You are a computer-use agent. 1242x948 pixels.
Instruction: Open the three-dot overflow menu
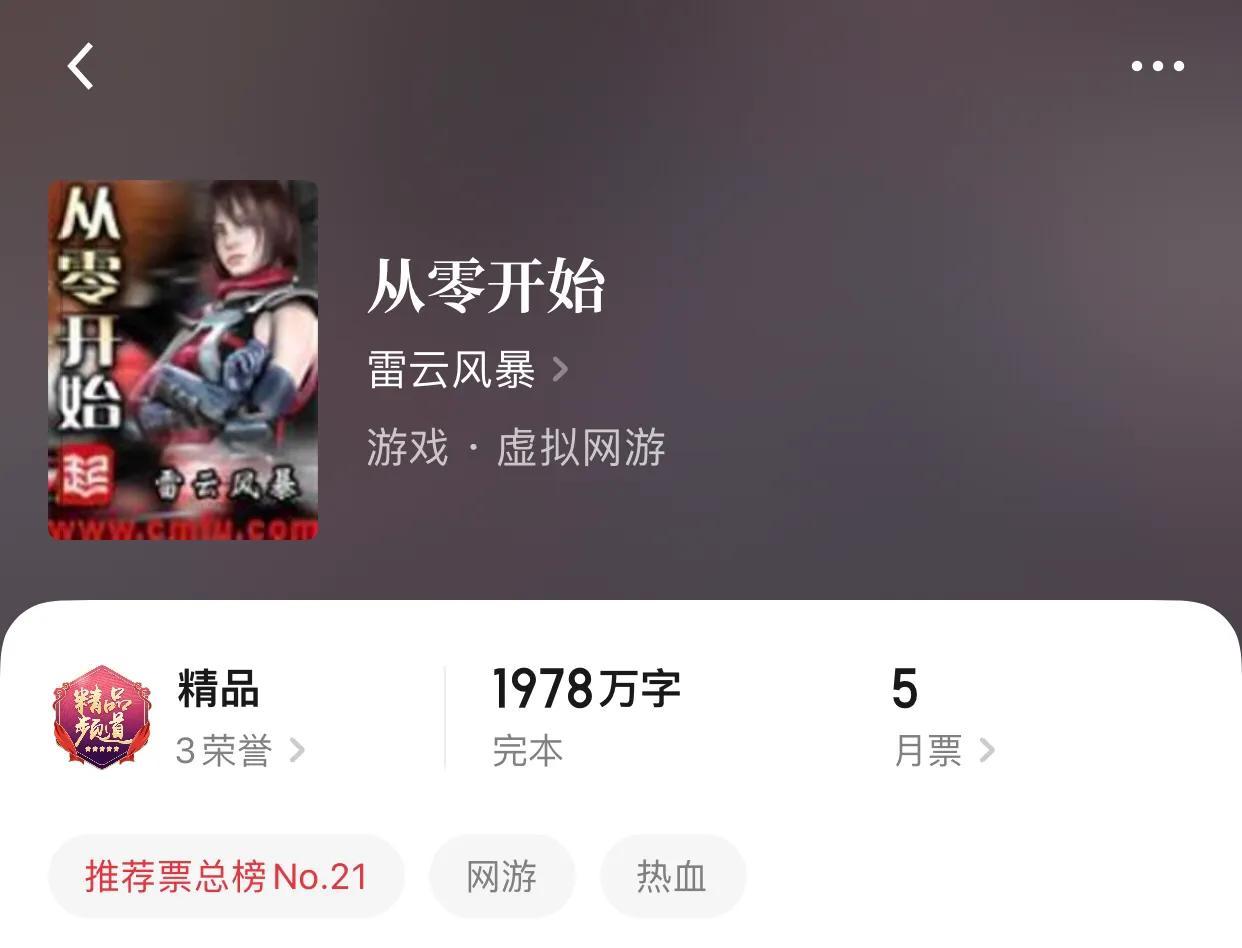pyautogui.click(x=1157, y=67)
